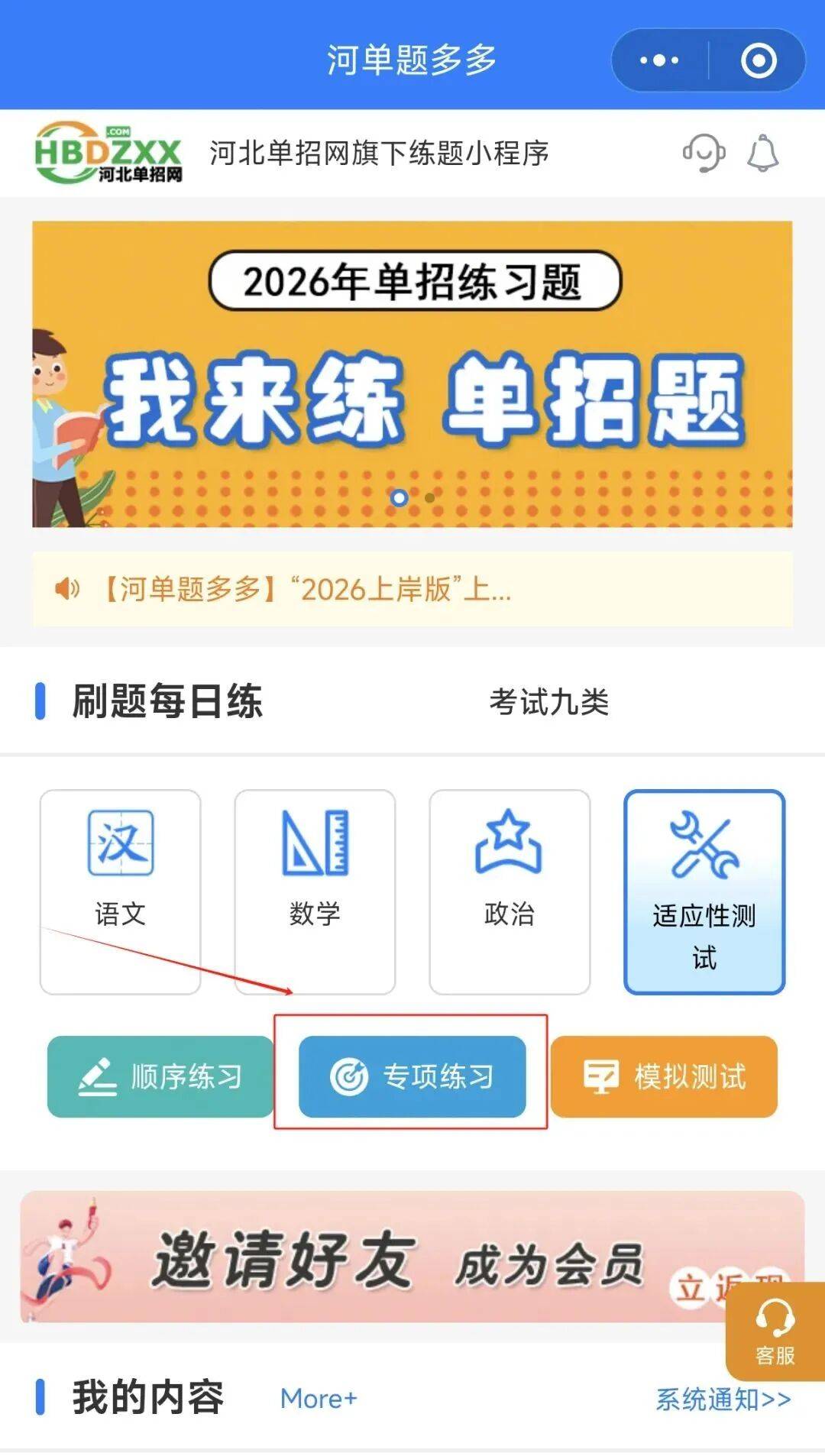Open the mini program more-options menu

pyautogui.click(x=659, y=60)
